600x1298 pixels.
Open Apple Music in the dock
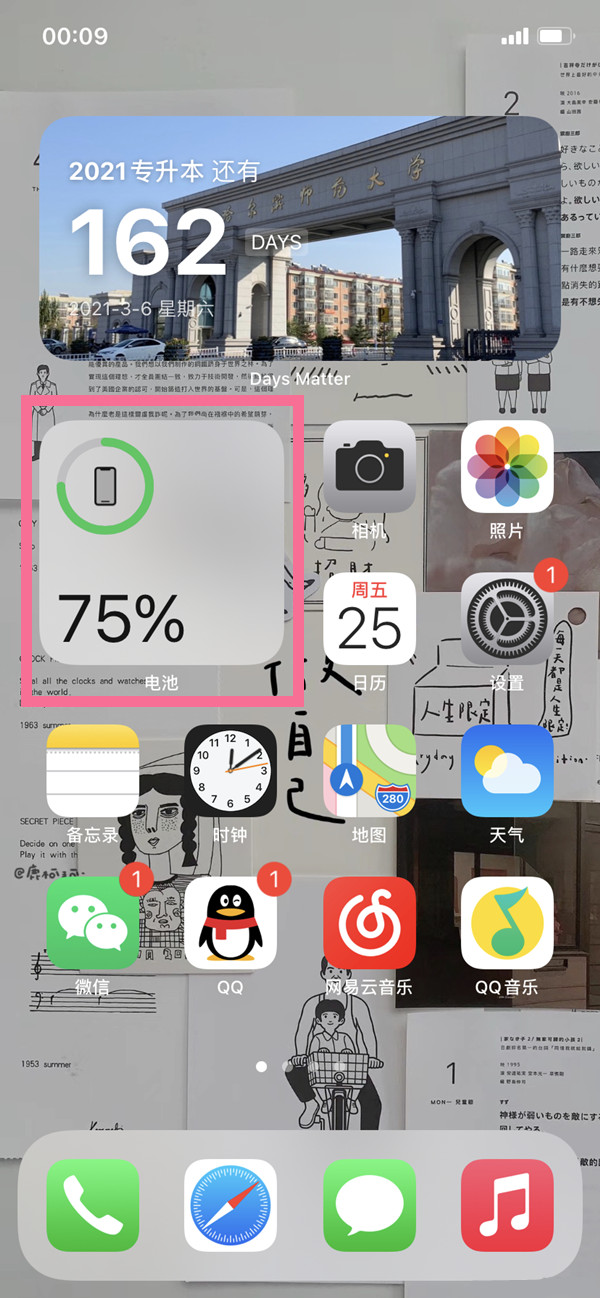coord(507,1205)
